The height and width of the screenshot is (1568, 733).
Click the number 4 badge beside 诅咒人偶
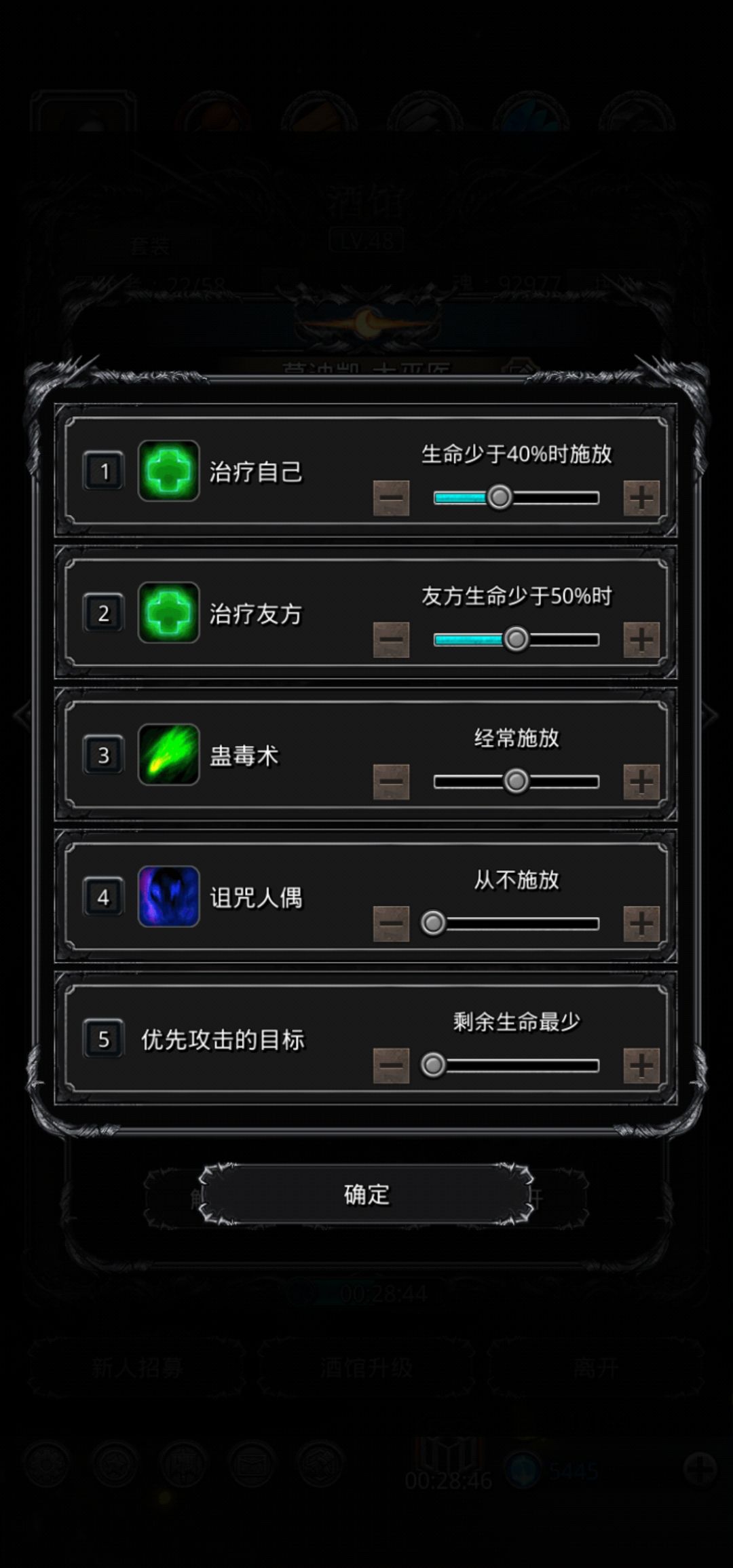pyautogui.click(x=102, y=896)
